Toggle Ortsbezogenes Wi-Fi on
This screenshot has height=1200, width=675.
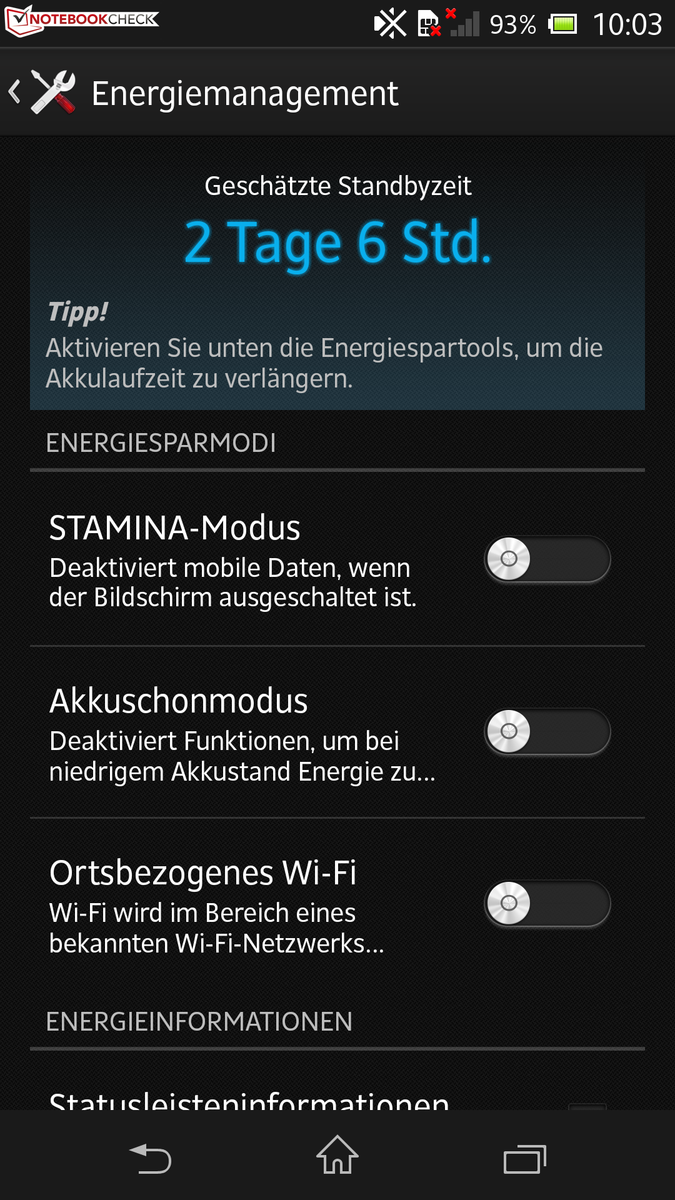(547, 905)
